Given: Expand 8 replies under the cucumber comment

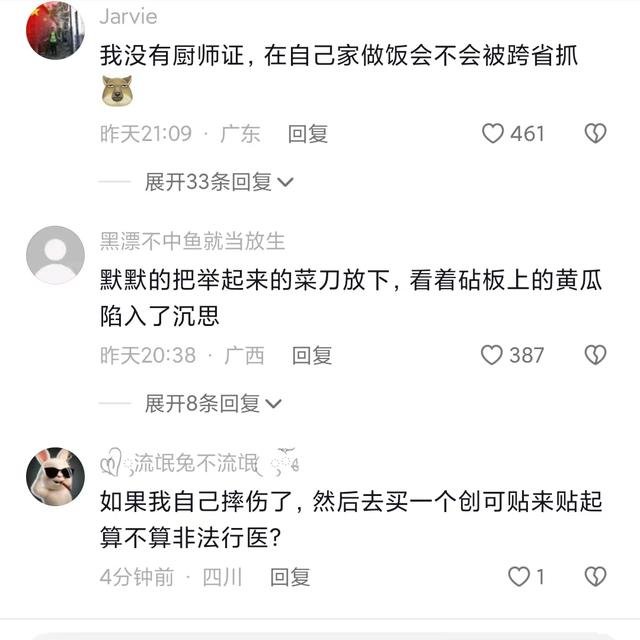Looking at the screenshot, I should 213,404.
